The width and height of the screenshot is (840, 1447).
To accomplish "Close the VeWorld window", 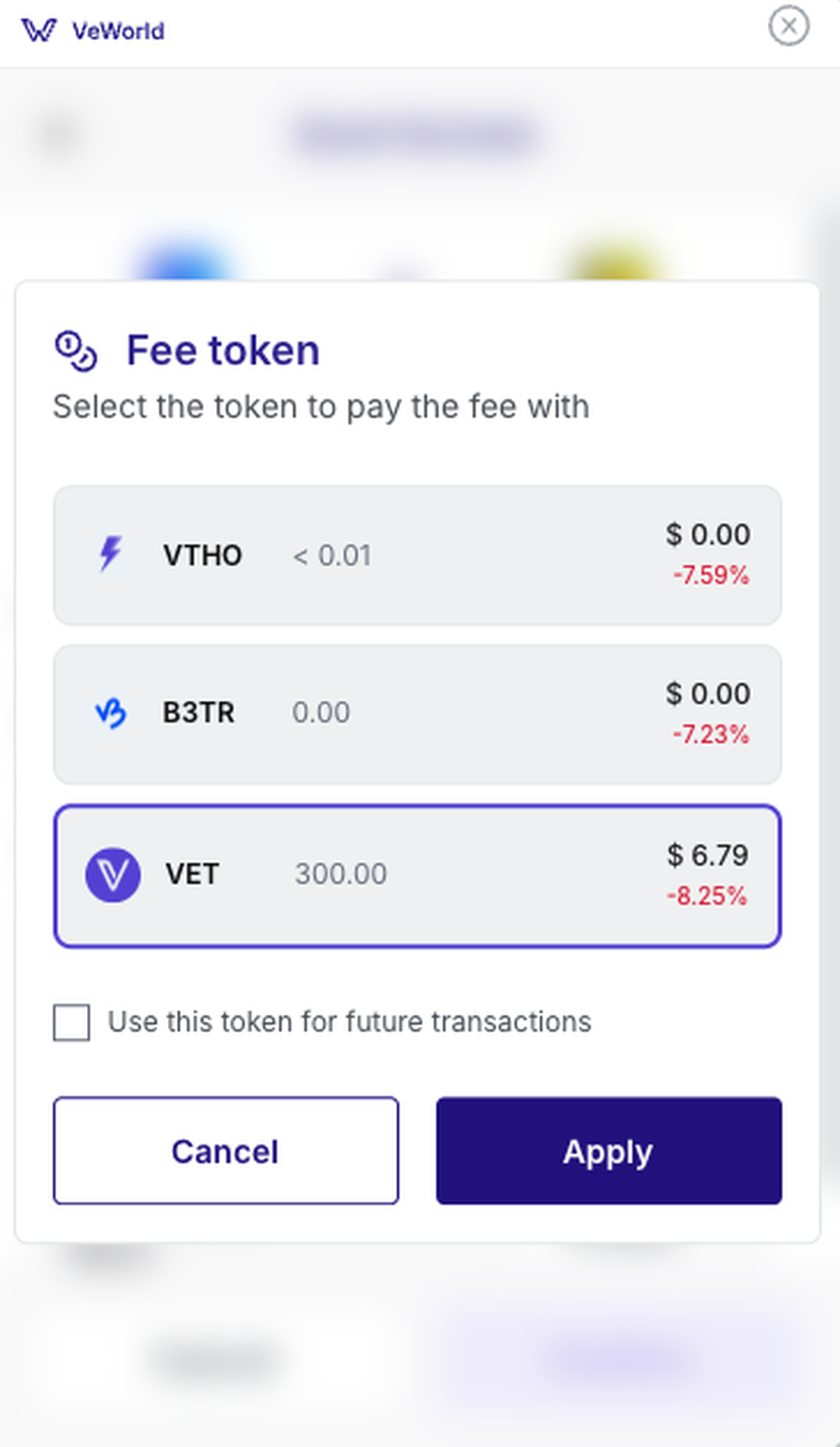I will [x=789, y=26].
